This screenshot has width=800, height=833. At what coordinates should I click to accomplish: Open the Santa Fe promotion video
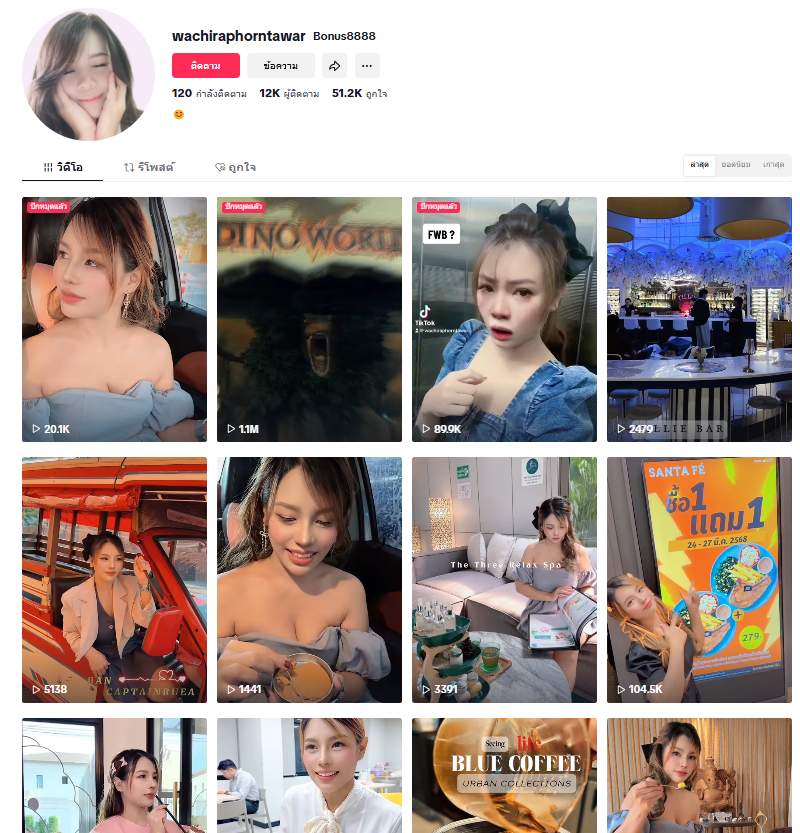(699, 580)
